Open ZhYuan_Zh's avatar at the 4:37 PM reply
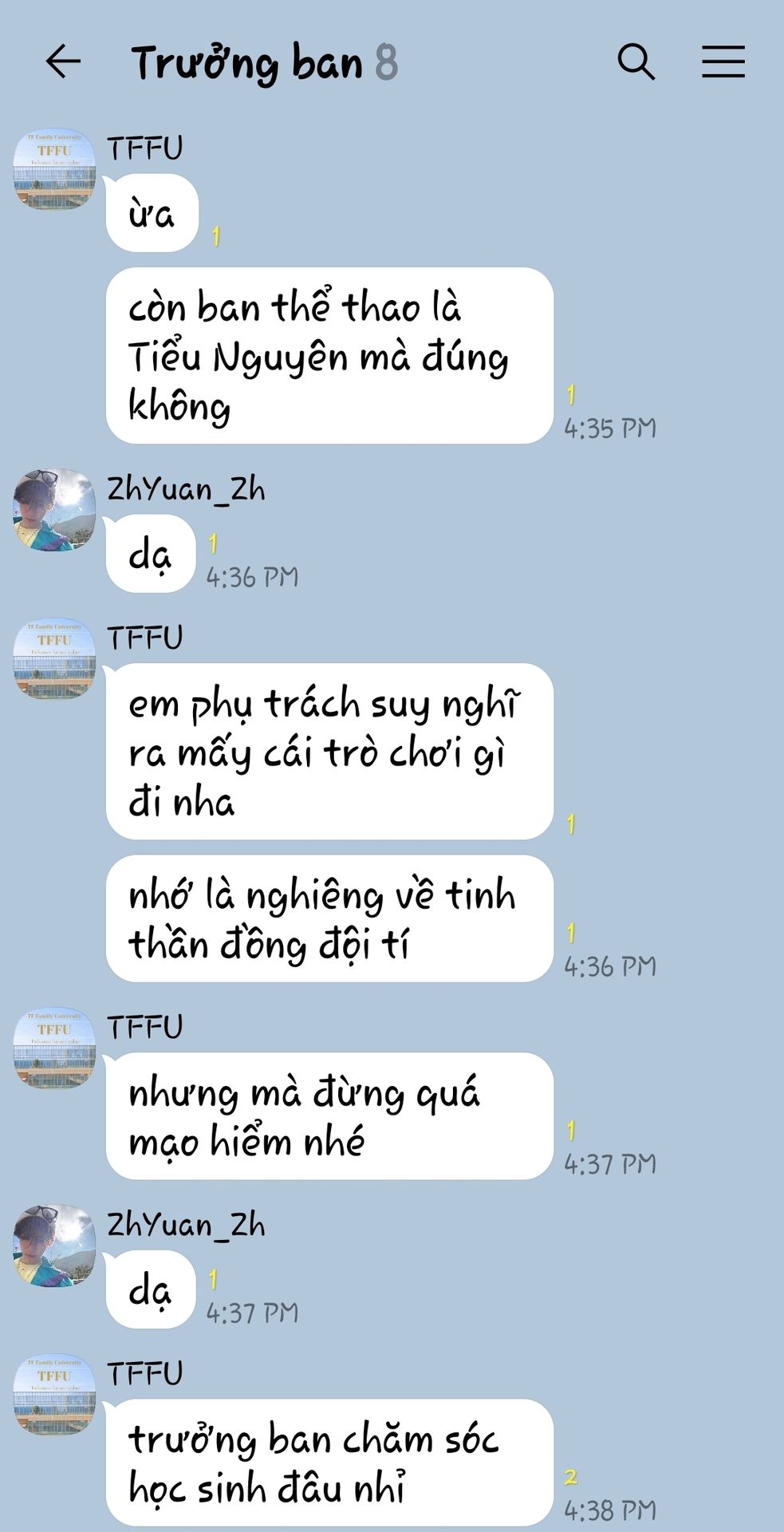 (54, 1246)
